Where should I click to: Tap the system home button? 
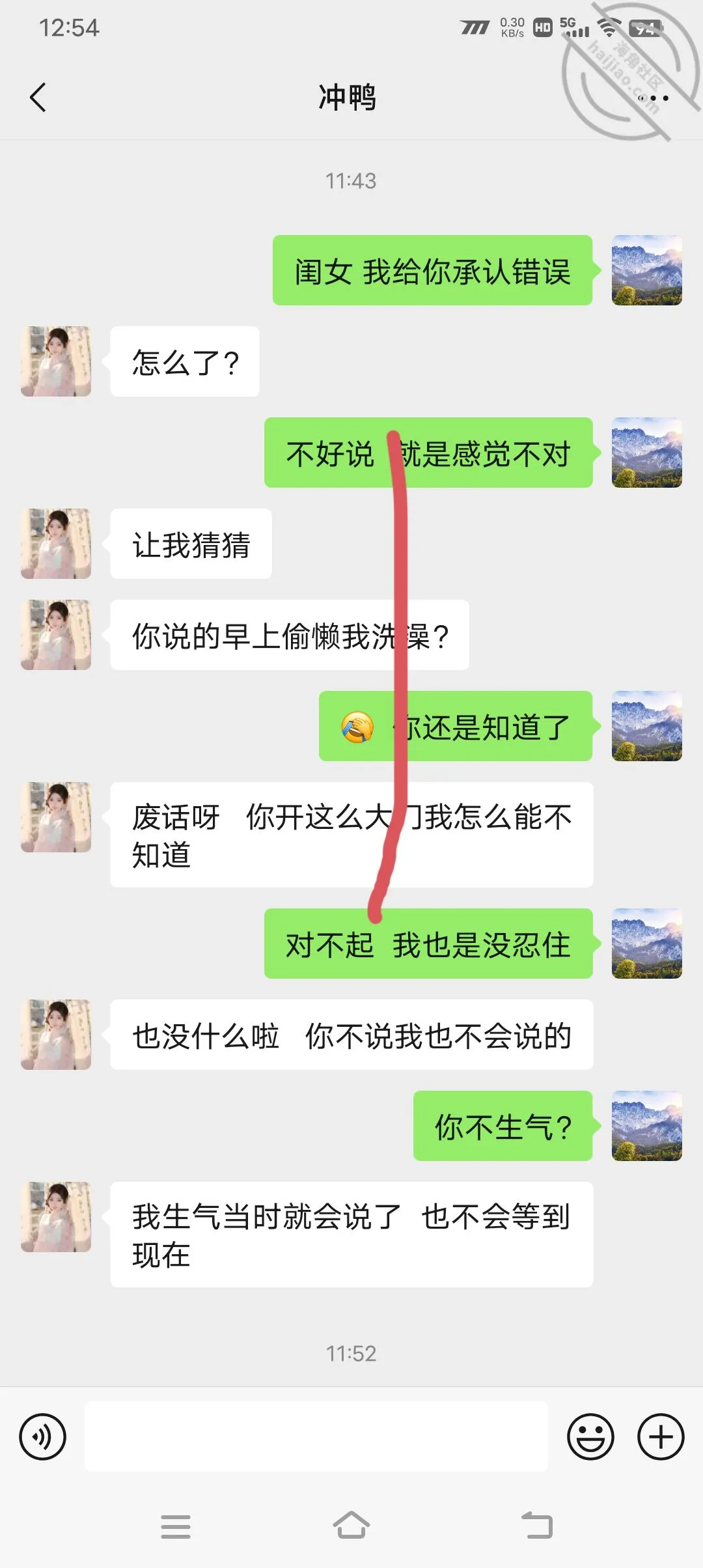[x=351, y=1526]
